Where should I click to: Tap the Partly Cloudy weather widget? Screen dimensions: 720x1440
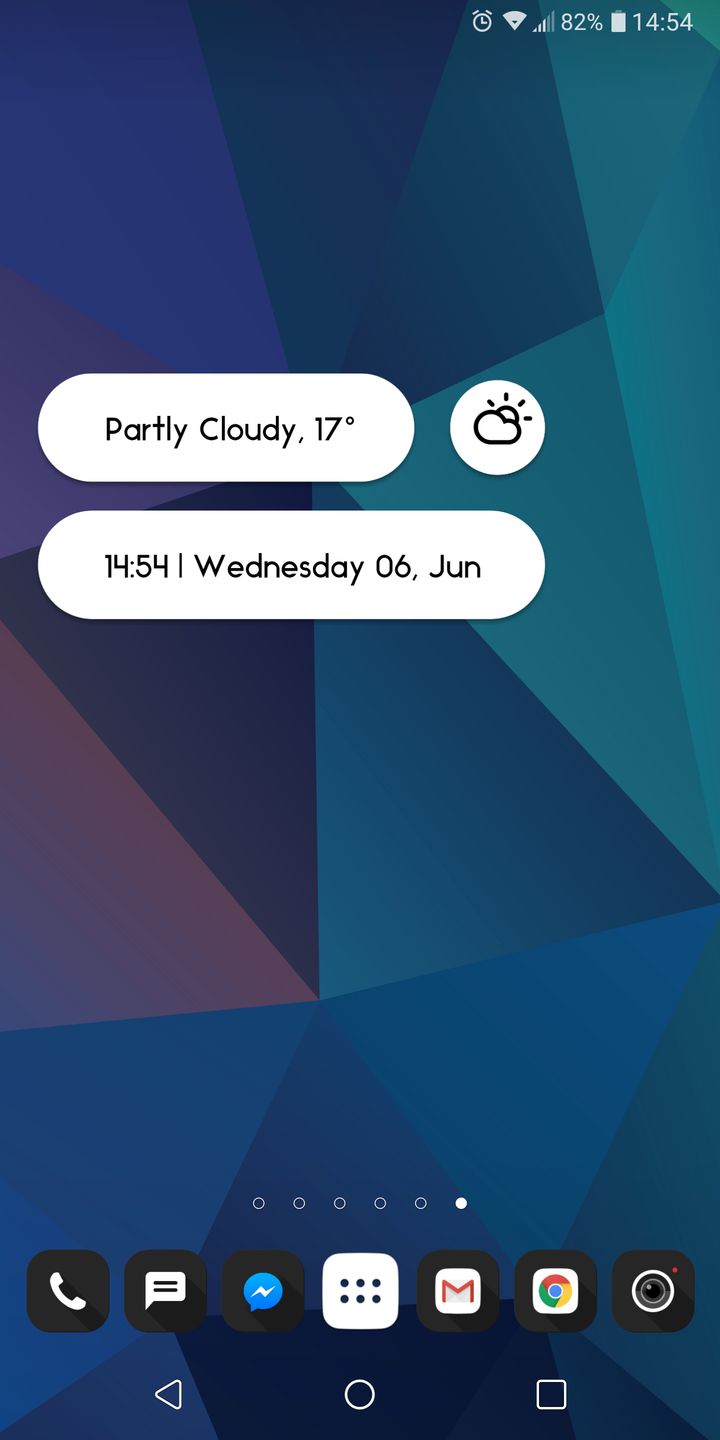[226, 428]
